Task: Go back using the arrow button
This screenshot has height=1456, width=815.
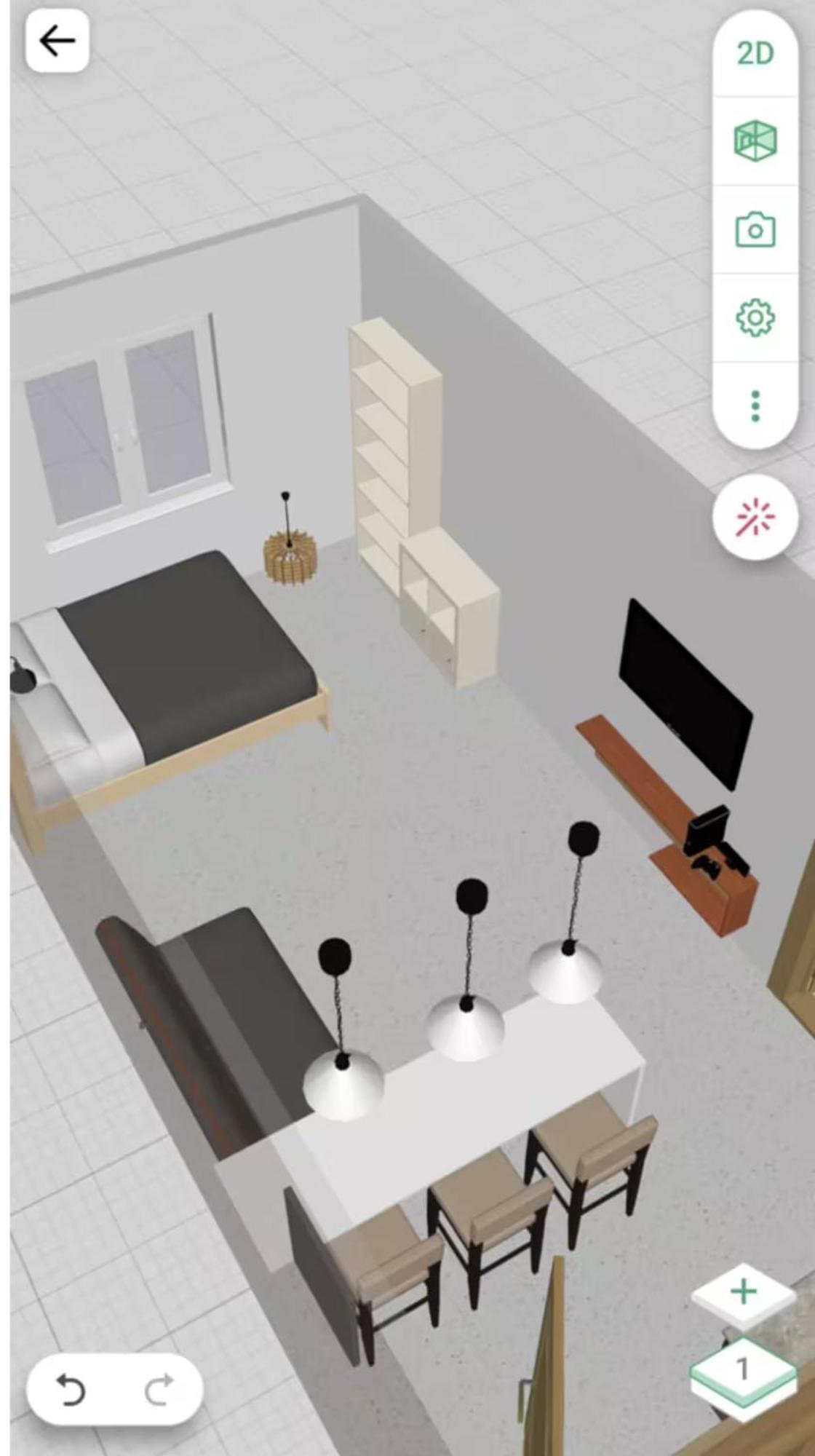Action: (57, 41)
